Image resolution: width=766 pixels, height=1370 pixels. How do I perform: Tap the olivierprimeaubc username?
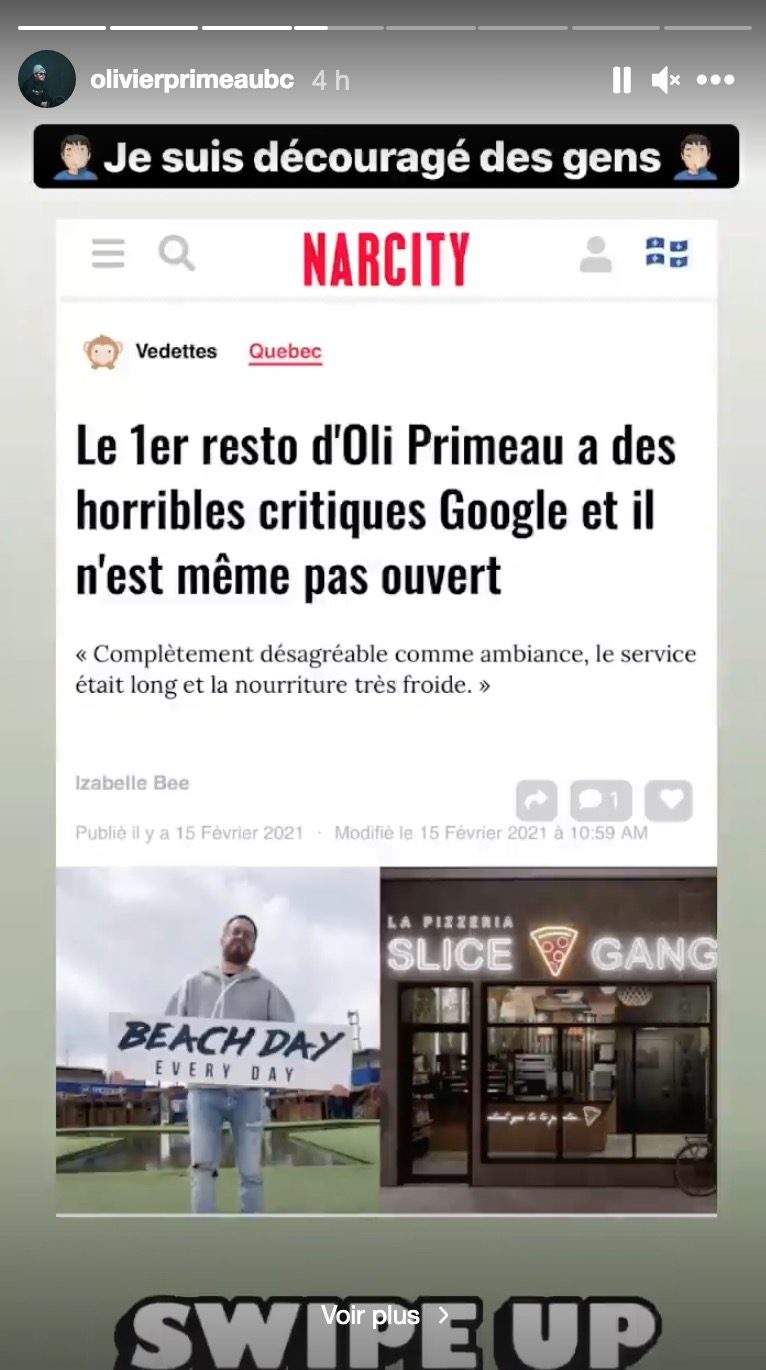[x=192, y=80]
